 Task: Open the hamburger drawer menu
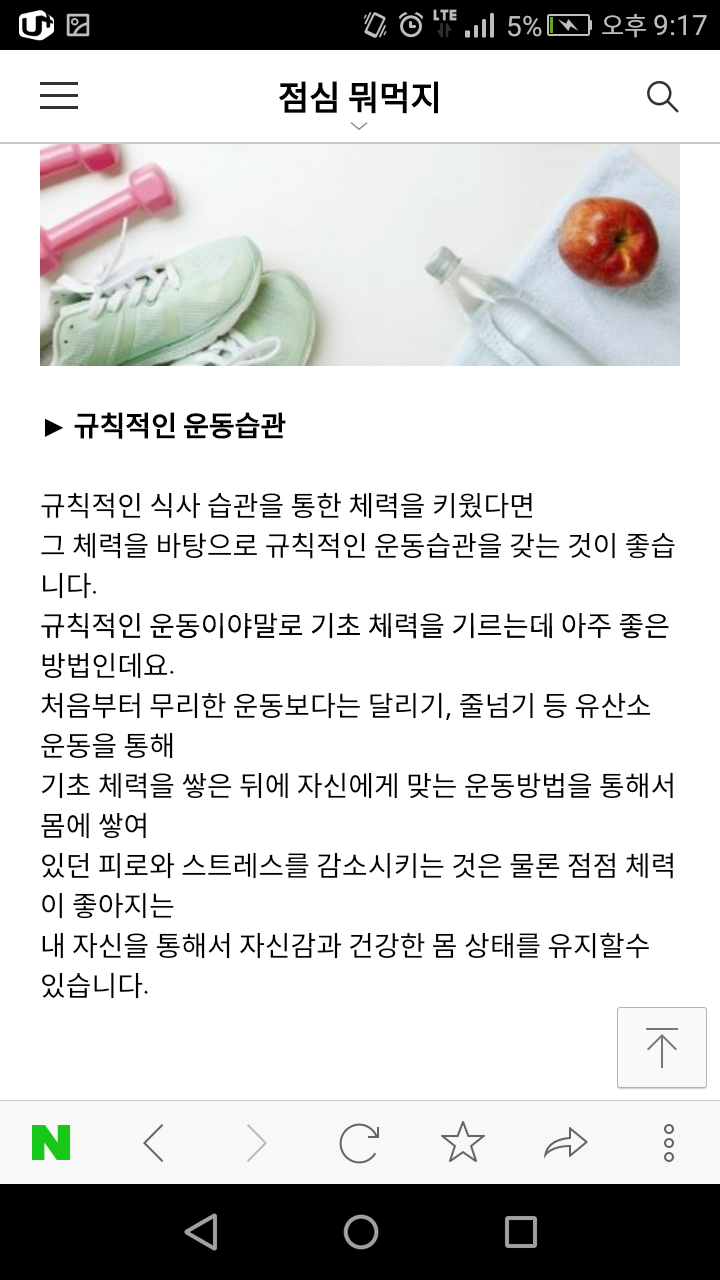pyautogui.click(x=59, y=96)
